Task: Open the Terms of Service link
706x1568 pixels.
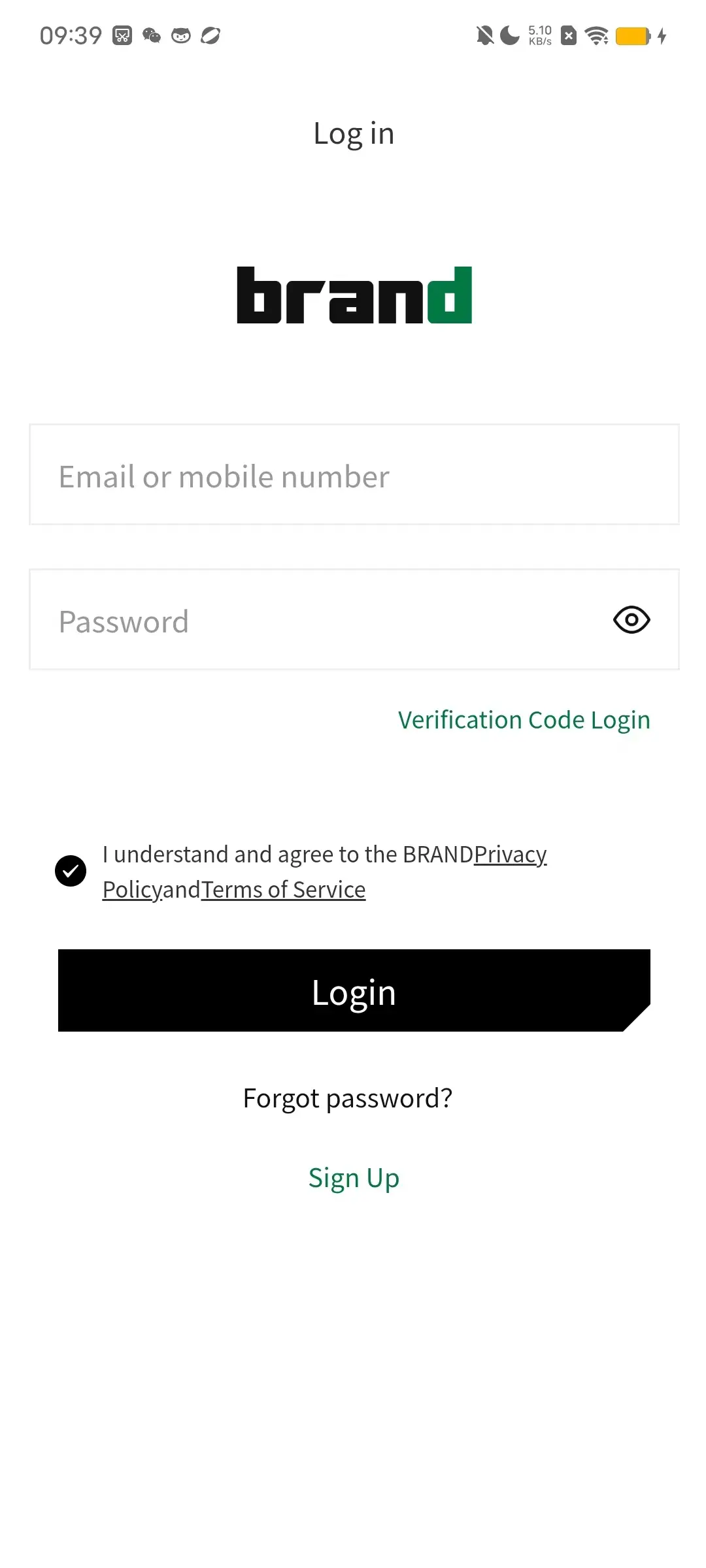Action: point(283,890)
